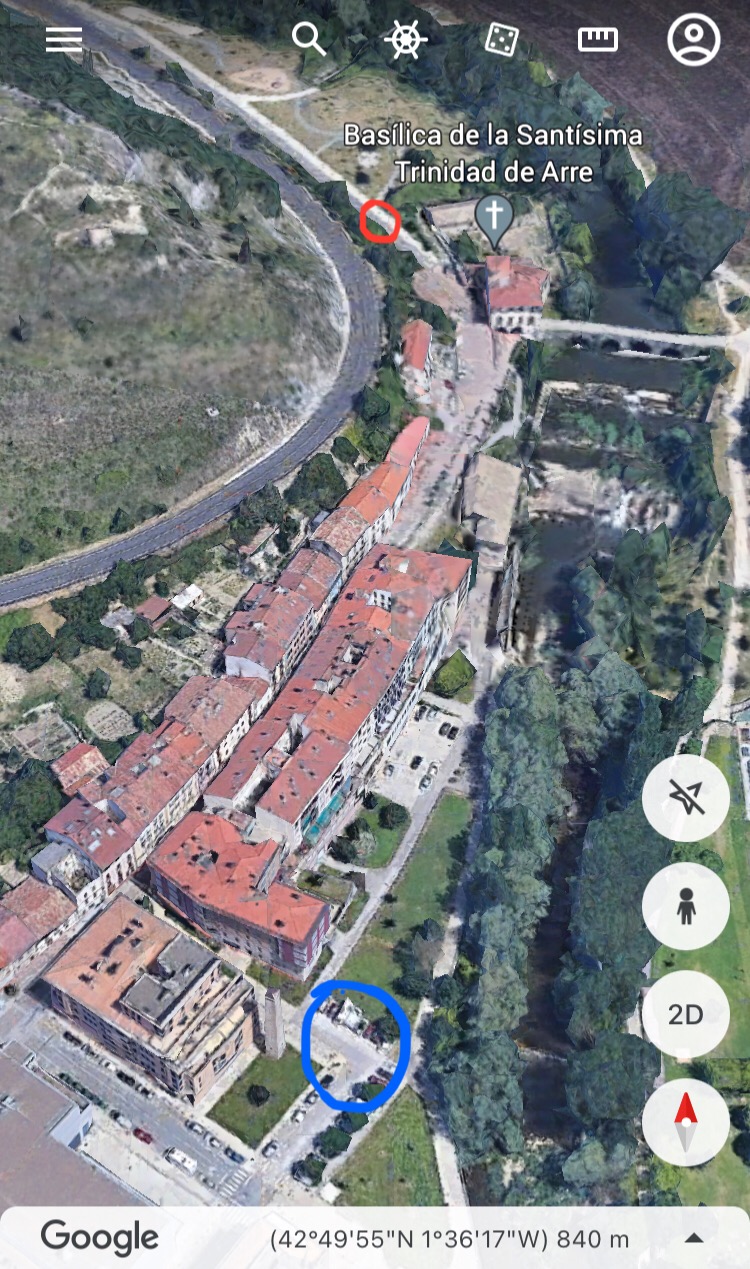Reset orientation with the compass

(686, 1122)
